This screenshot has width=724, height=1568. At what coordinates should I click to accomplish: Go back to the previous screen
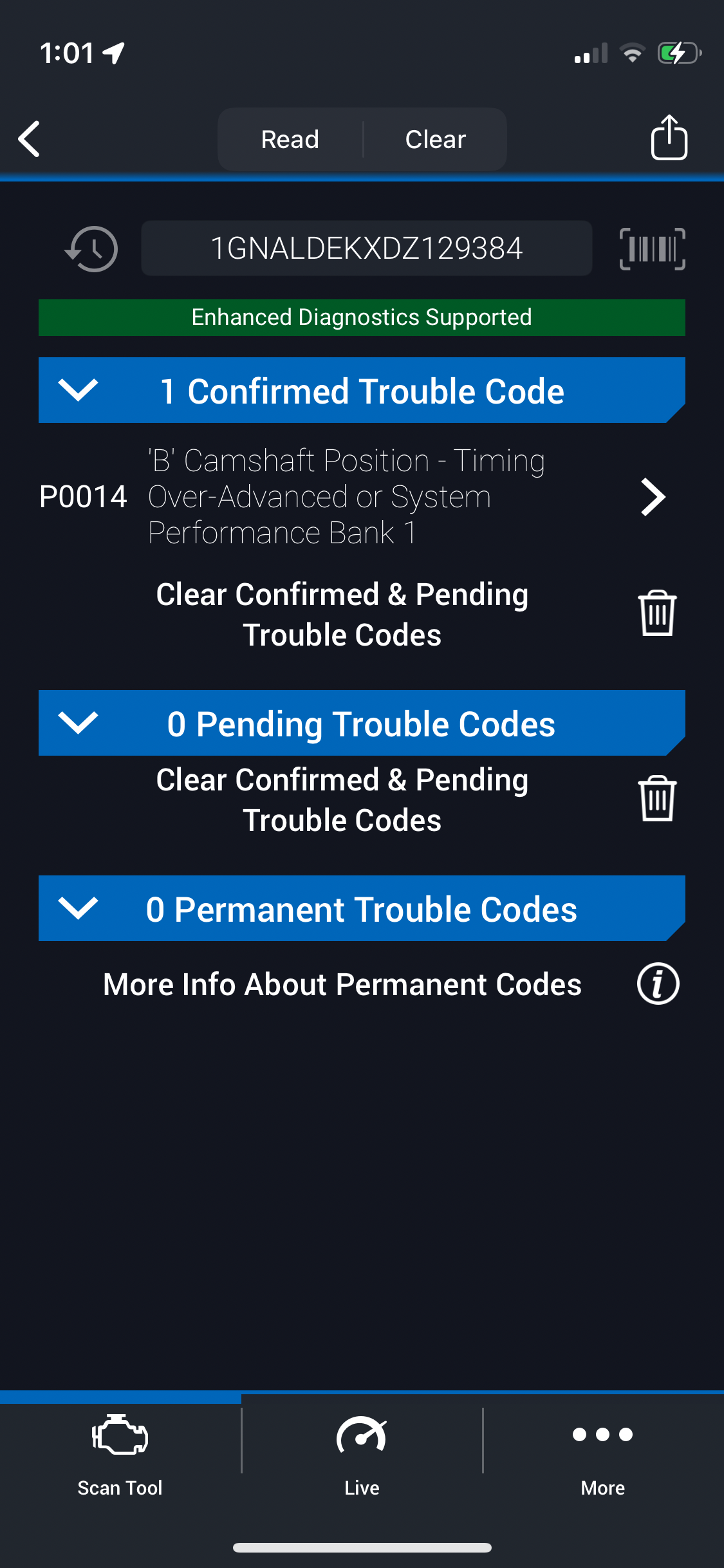point(30,139)
